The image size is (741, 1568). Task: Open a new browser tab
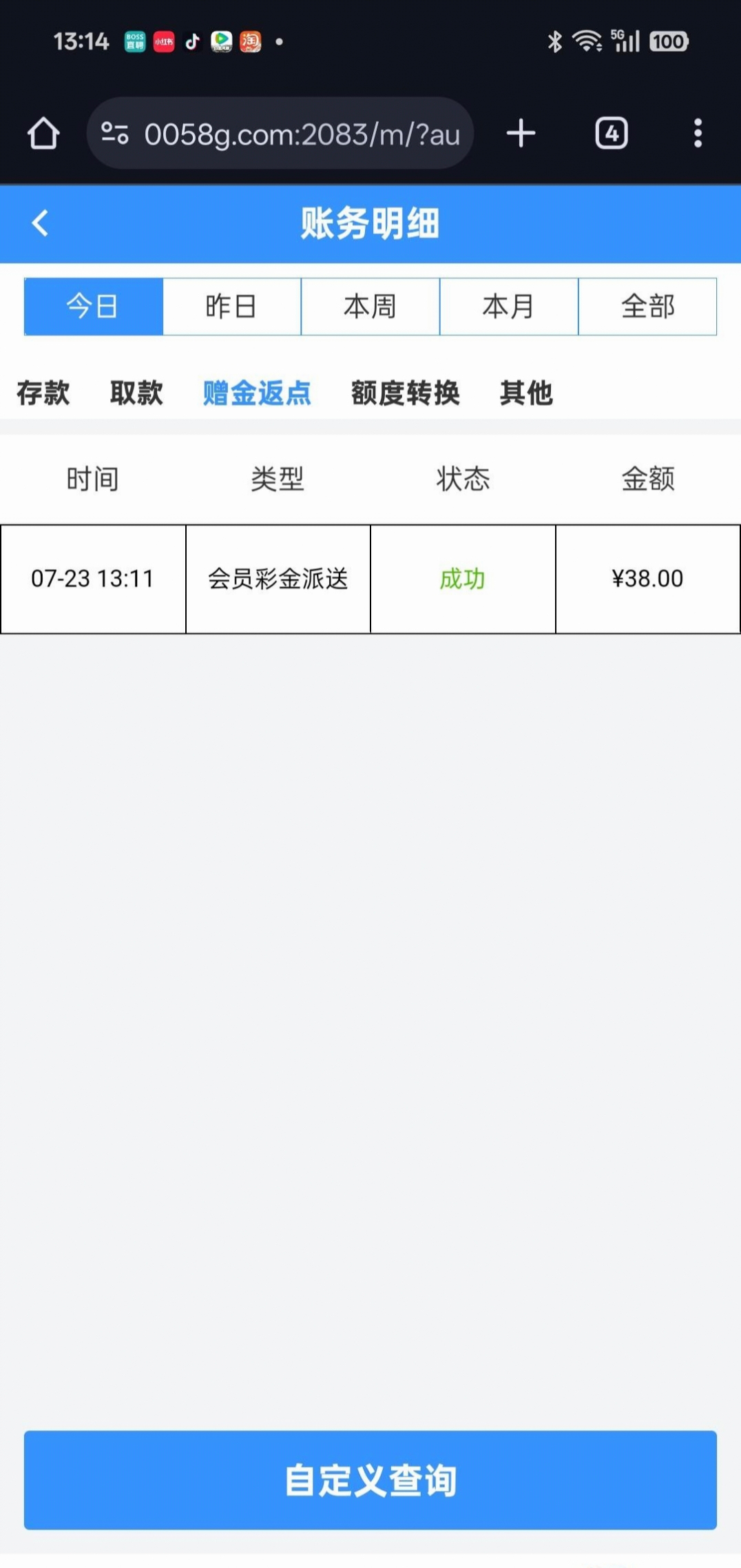521,133
